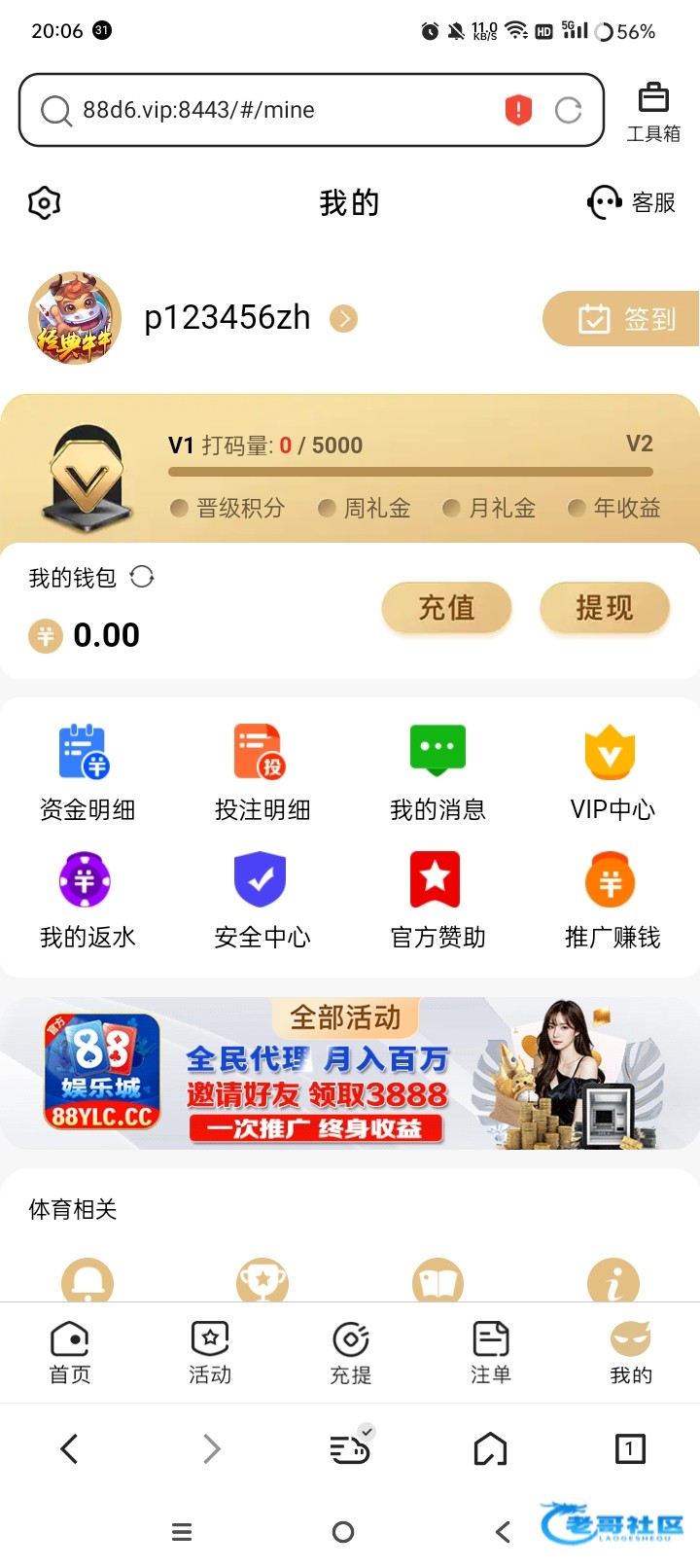Tap the 签到 check-in button
The width and height of the screenshot is (700, 1568).
[x=620, y=318]
